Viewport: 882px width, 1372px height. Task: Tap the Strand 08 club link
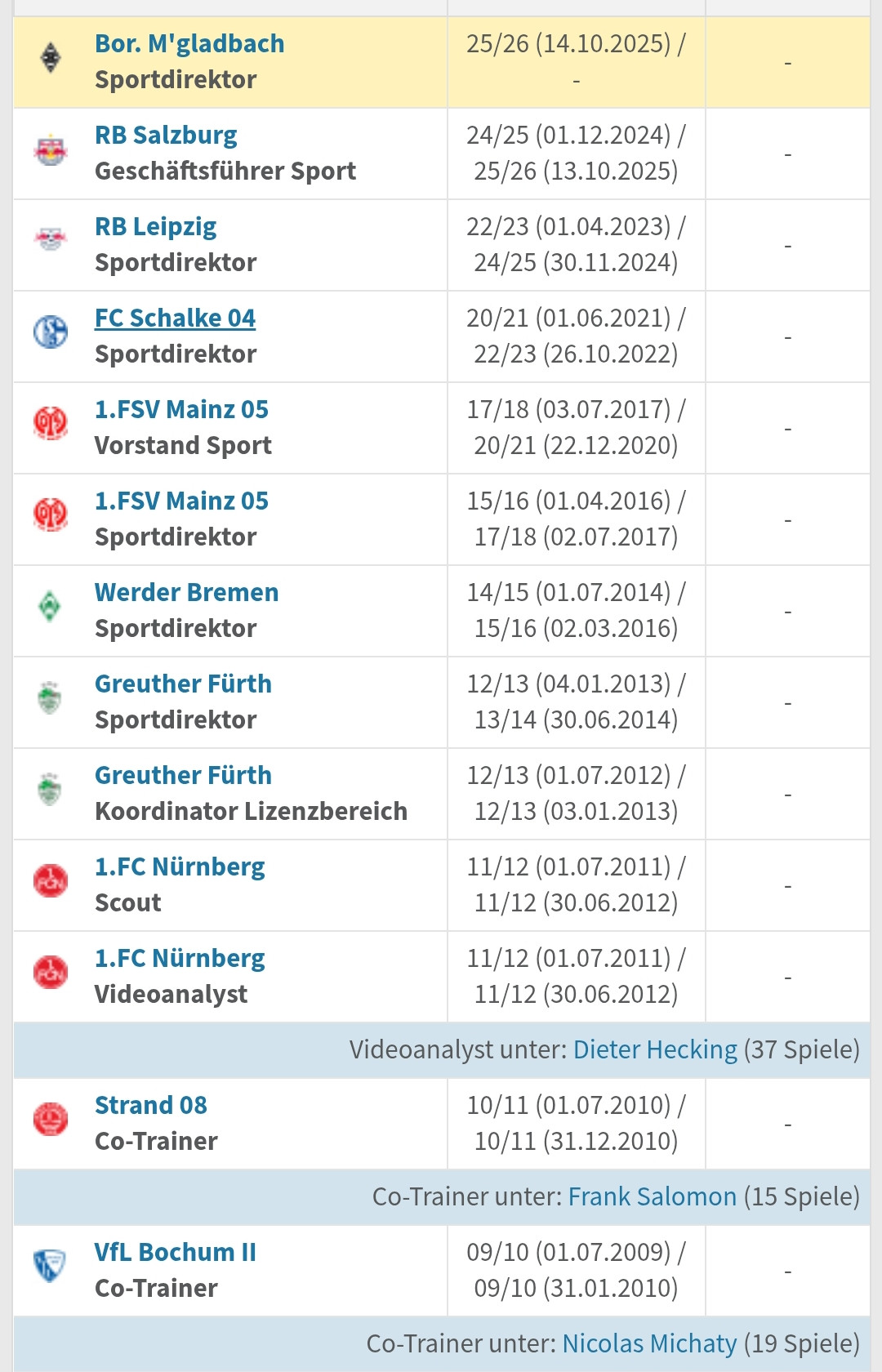(151, 1105)
